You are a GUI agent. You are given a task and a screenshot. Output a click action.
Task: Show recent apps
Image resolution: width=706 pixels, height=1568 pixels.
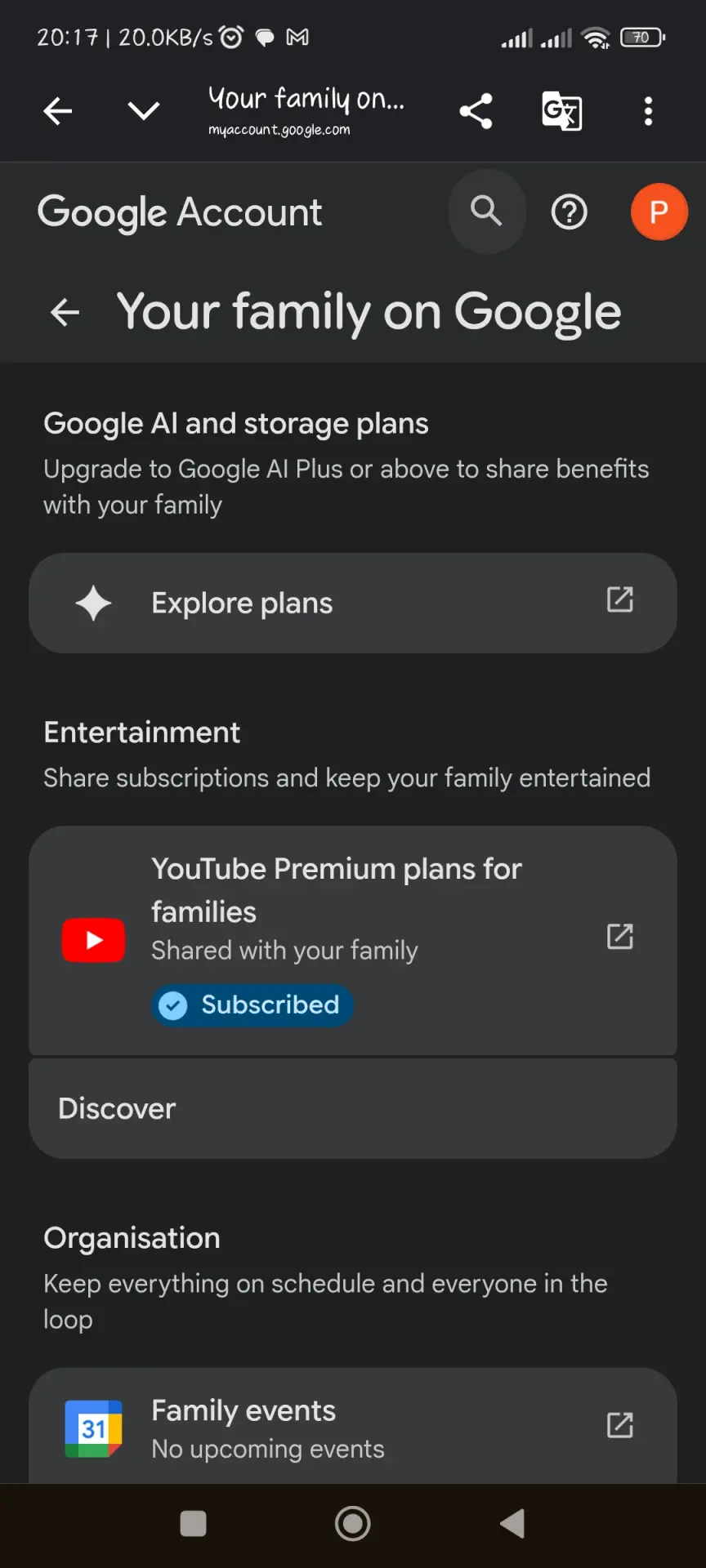(193, 1523)
